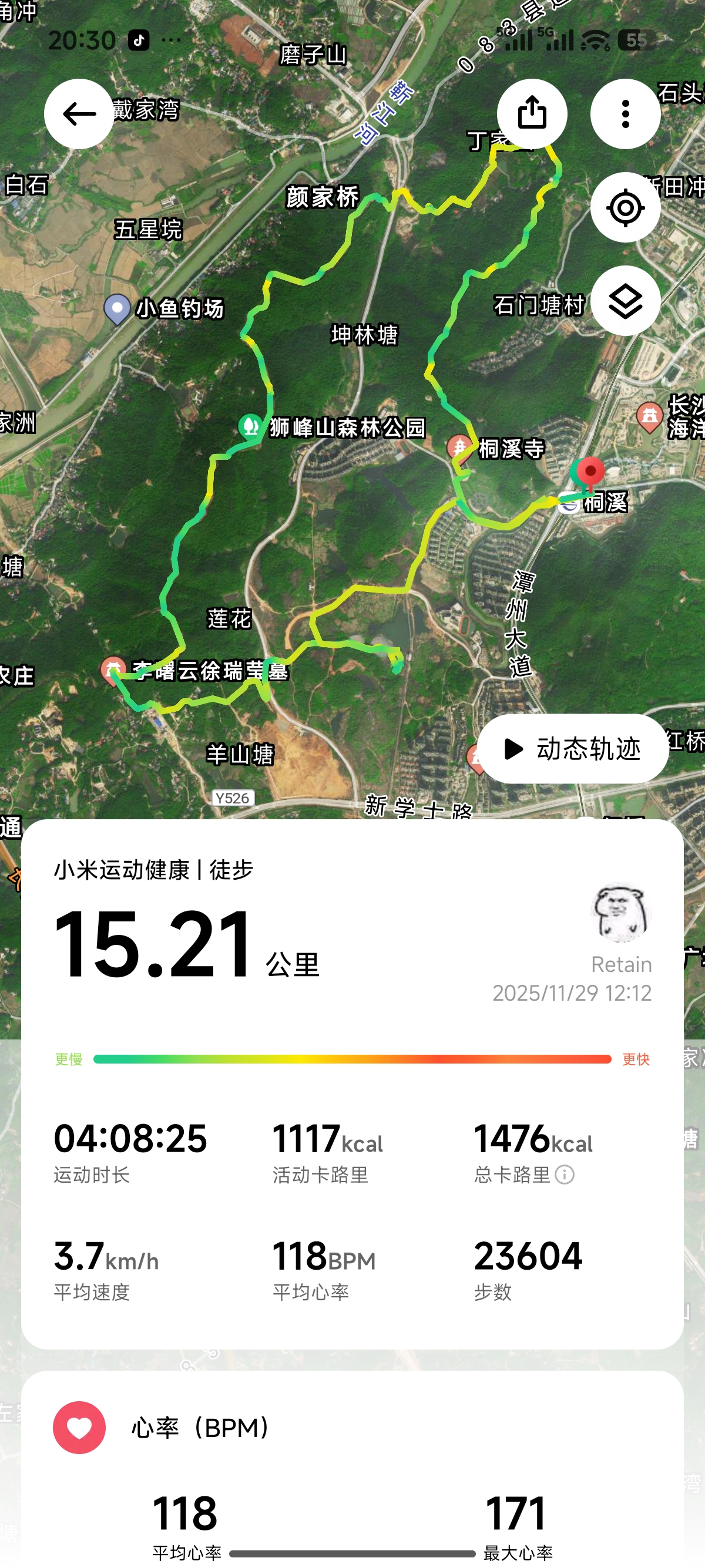Open the map layers selector
The image size is (705, 1568).
625,301
